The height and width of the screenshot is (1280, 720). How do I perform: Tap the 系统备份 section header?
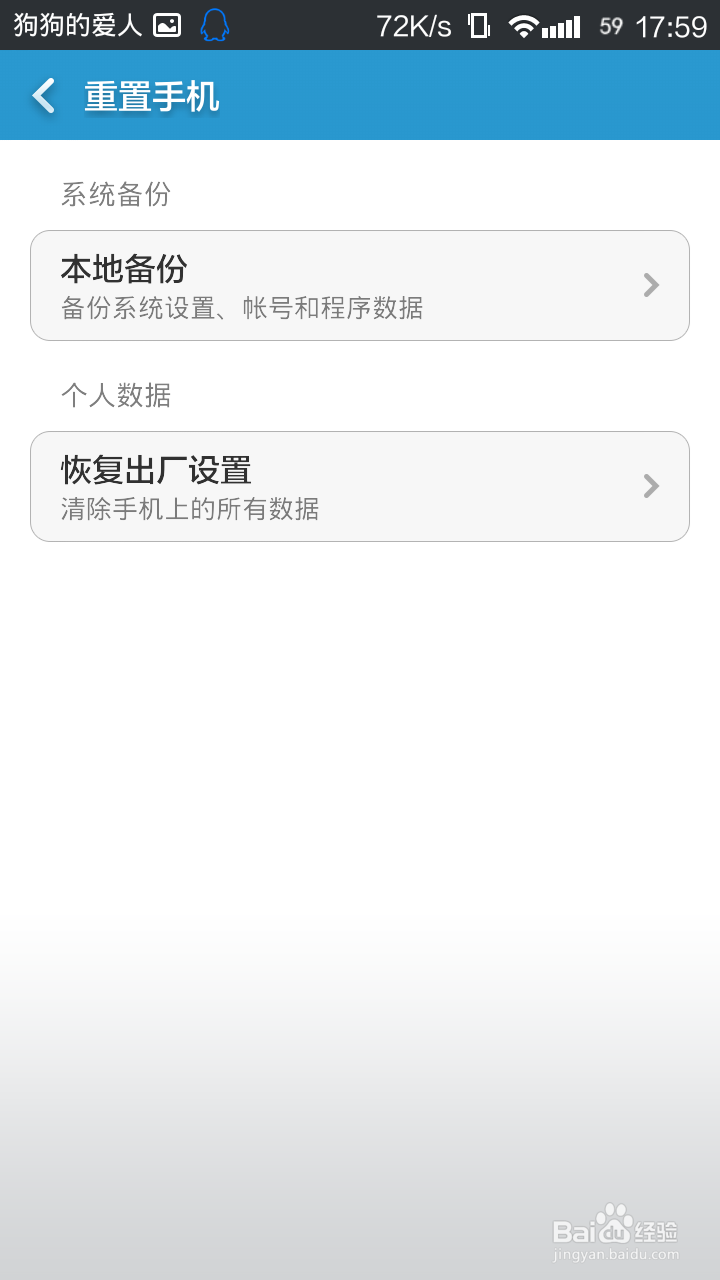116,195
